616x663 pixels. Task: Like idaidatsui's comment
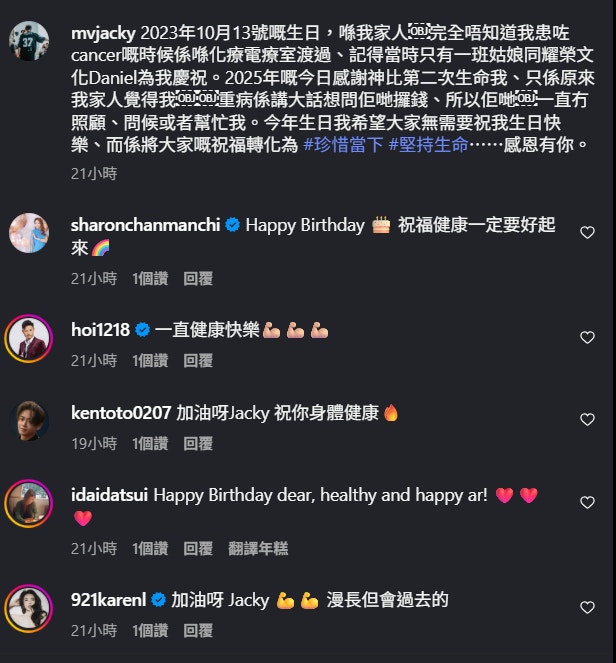coord(588,503)
